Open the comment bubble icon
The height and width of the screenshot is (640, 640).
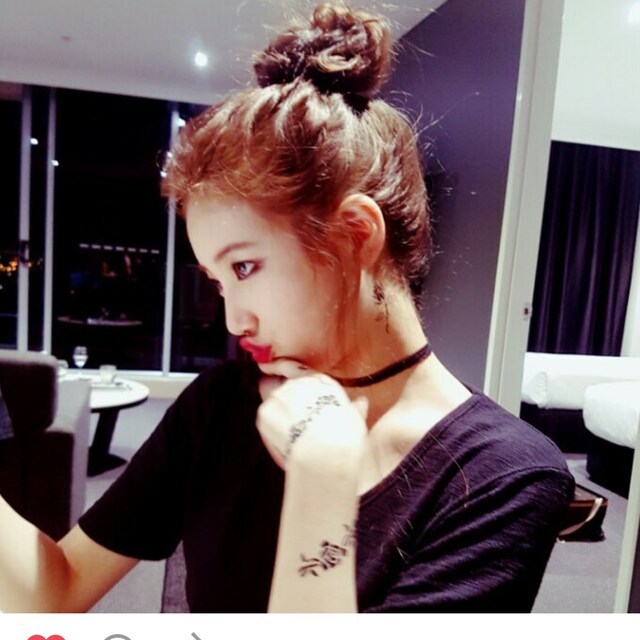click(118, 637)
